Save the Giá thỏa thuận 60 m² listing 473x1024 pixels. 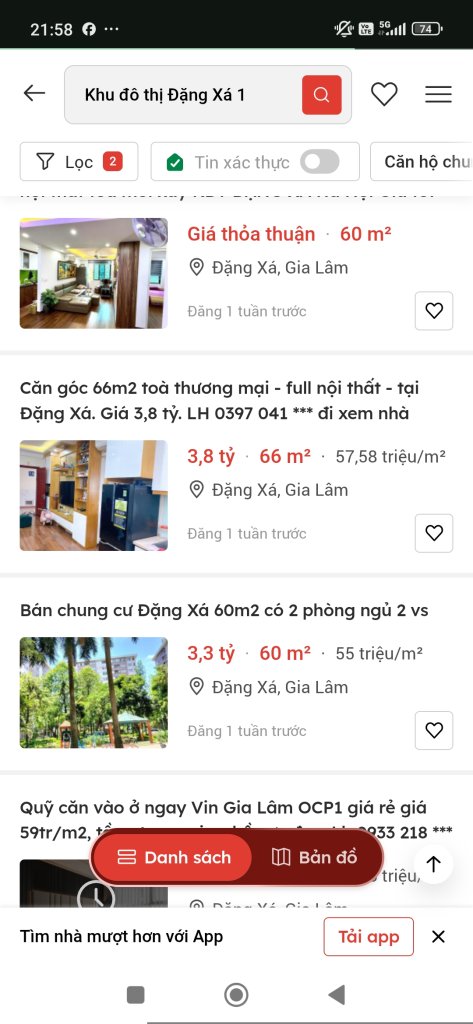tap(434, 311)
